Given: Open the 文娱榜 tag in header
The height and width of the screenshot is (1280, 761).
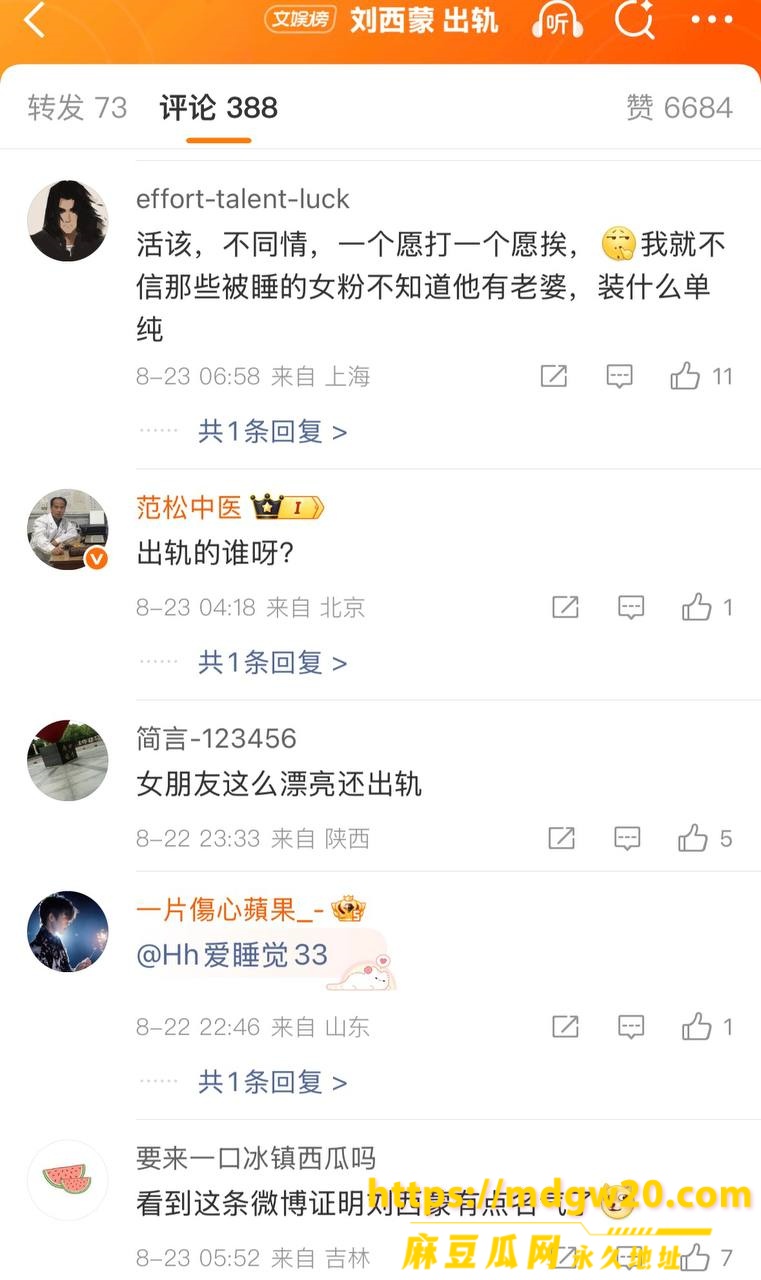Looking at the screenshot, I should [302, 19].
